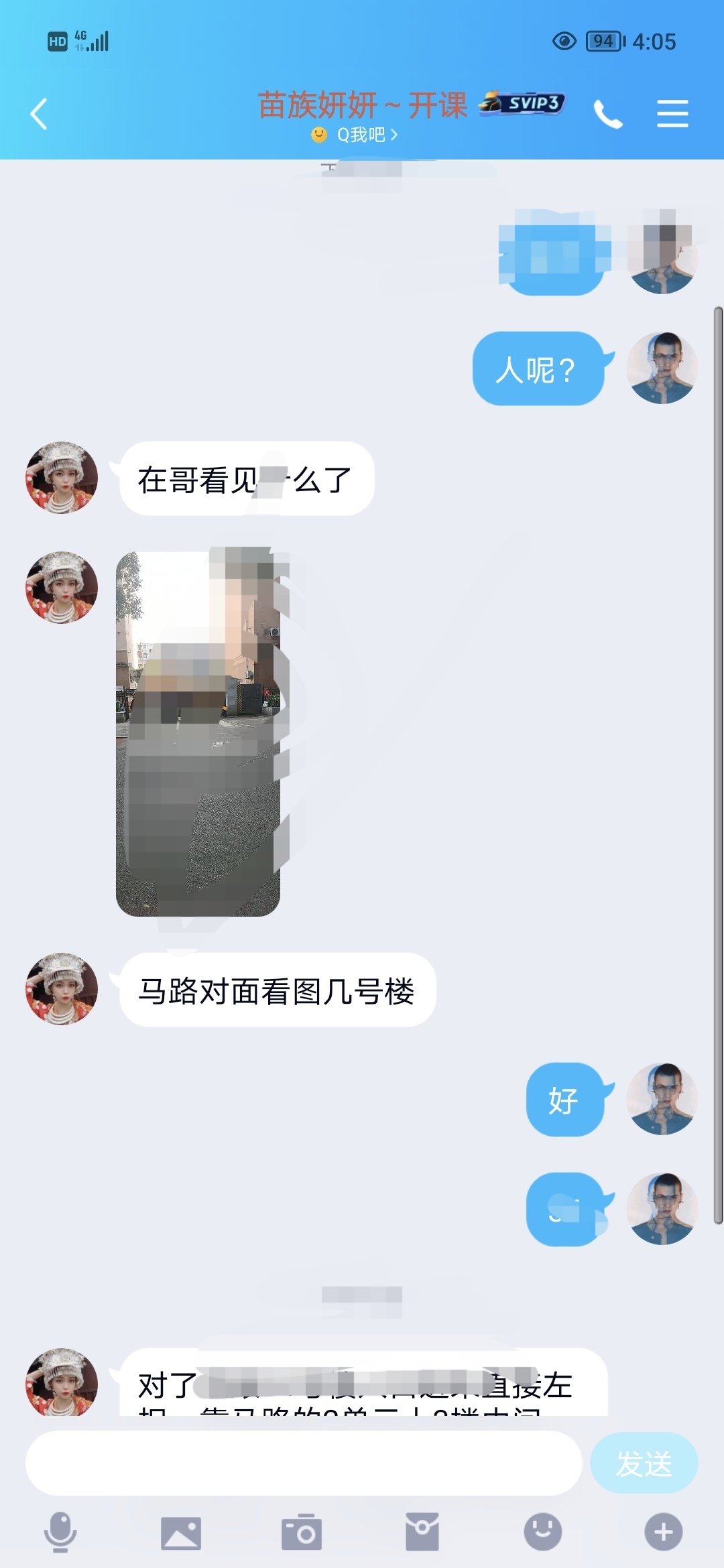Viewport: 724px width, 1568px height.
Task: Go back to the chat list
Action: coord(39,113)
